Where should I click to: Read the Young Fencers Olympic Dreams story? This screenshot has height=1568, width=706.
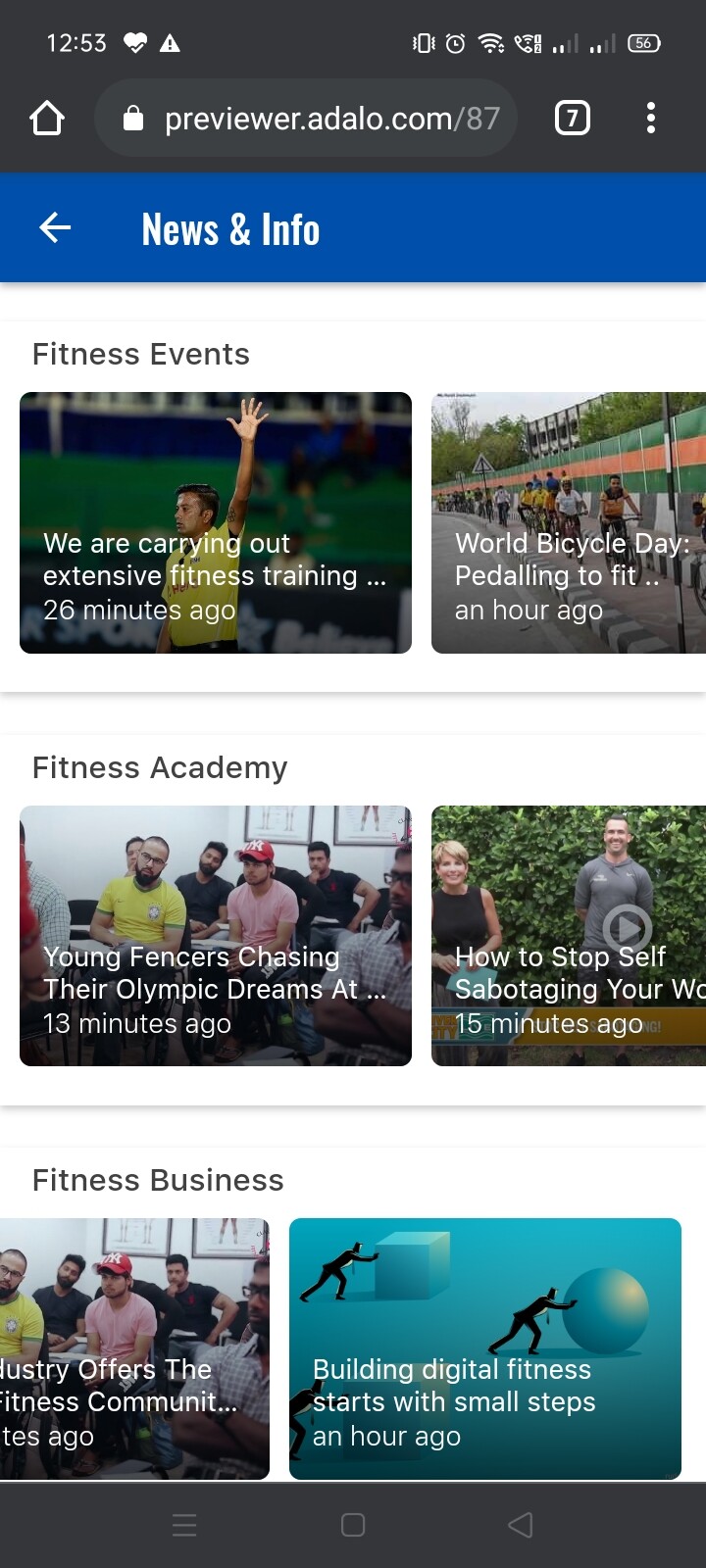click(216, 936)
